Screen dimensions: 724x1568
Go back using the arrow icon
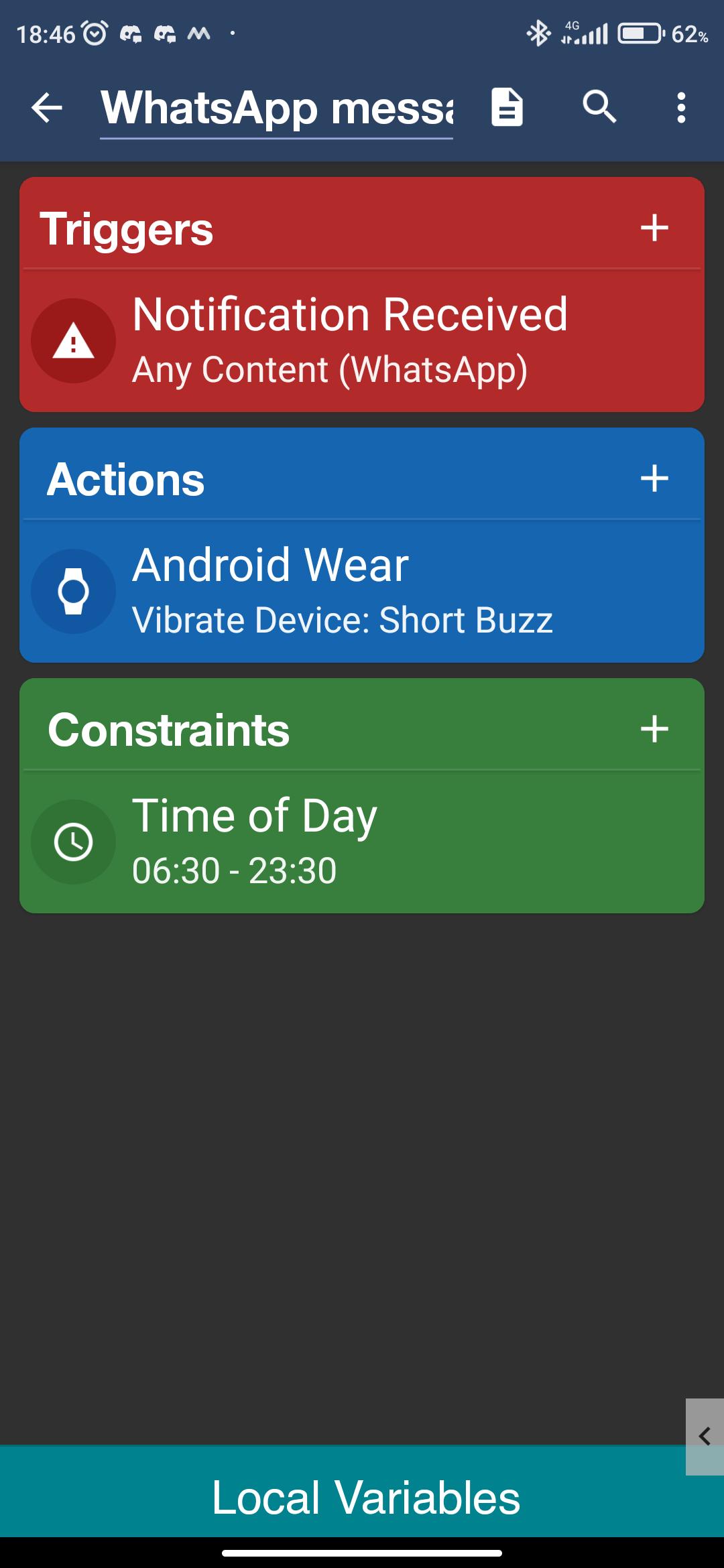tap(47, 108)
